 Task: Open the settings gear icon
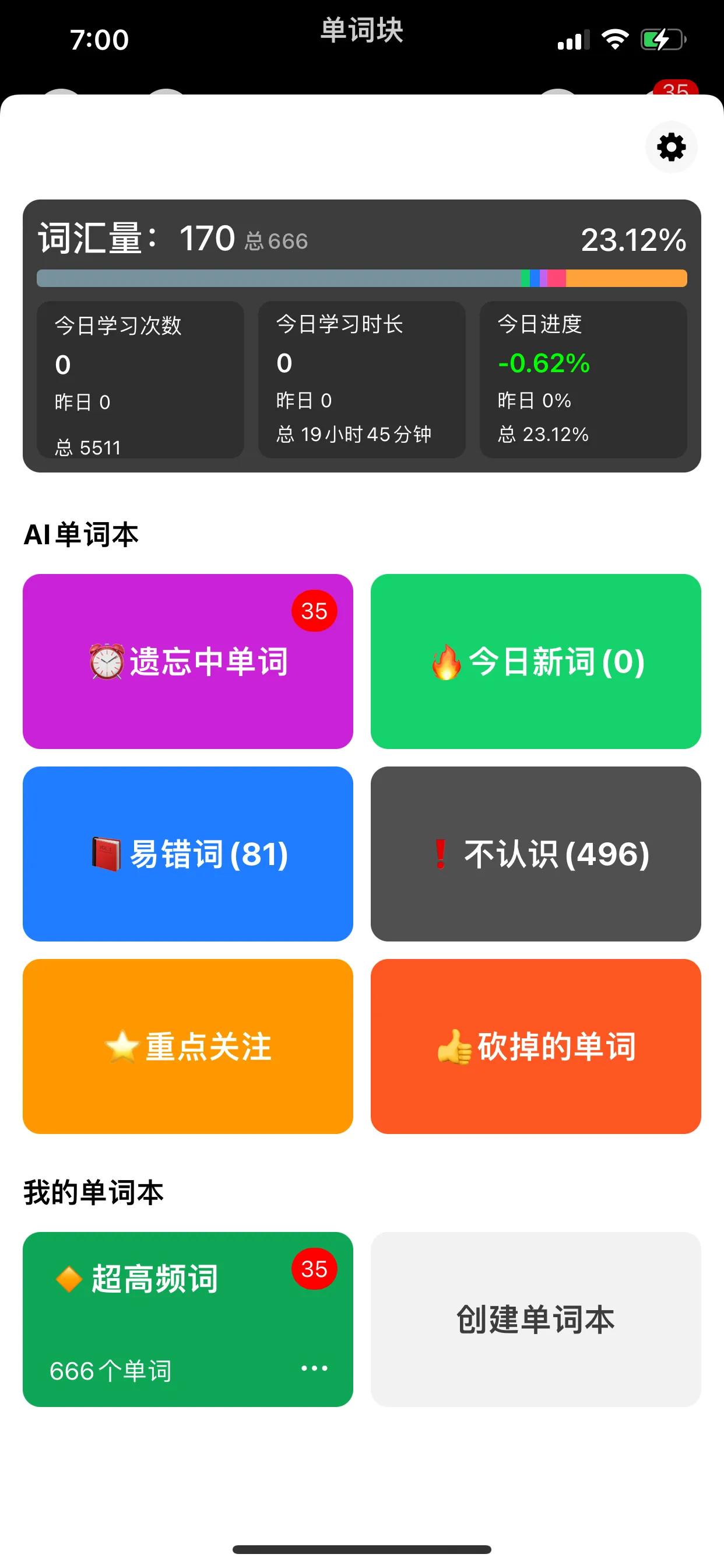coord(670,146)
